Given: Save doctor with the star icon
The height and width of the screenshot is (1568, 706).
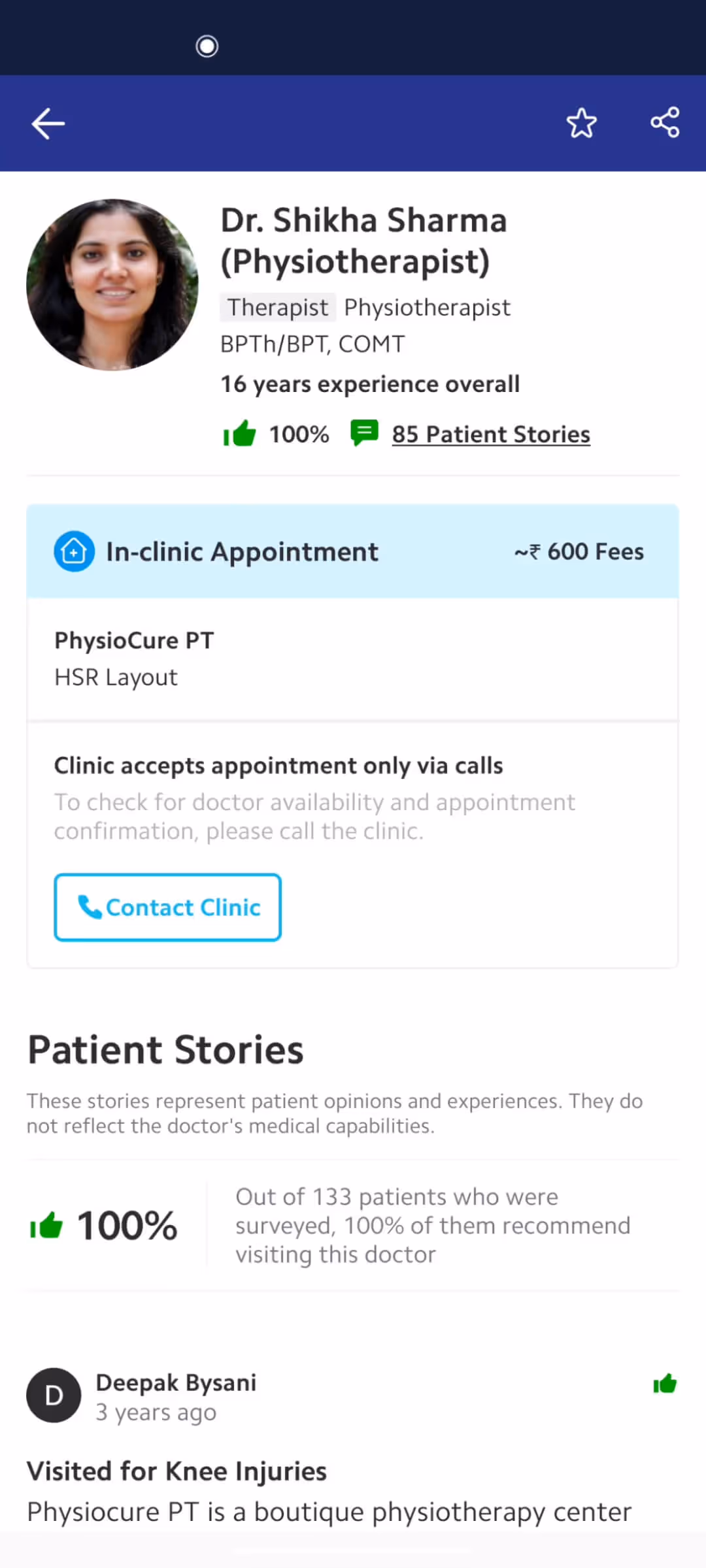Looking at the screenshot, I should point(581,123).
